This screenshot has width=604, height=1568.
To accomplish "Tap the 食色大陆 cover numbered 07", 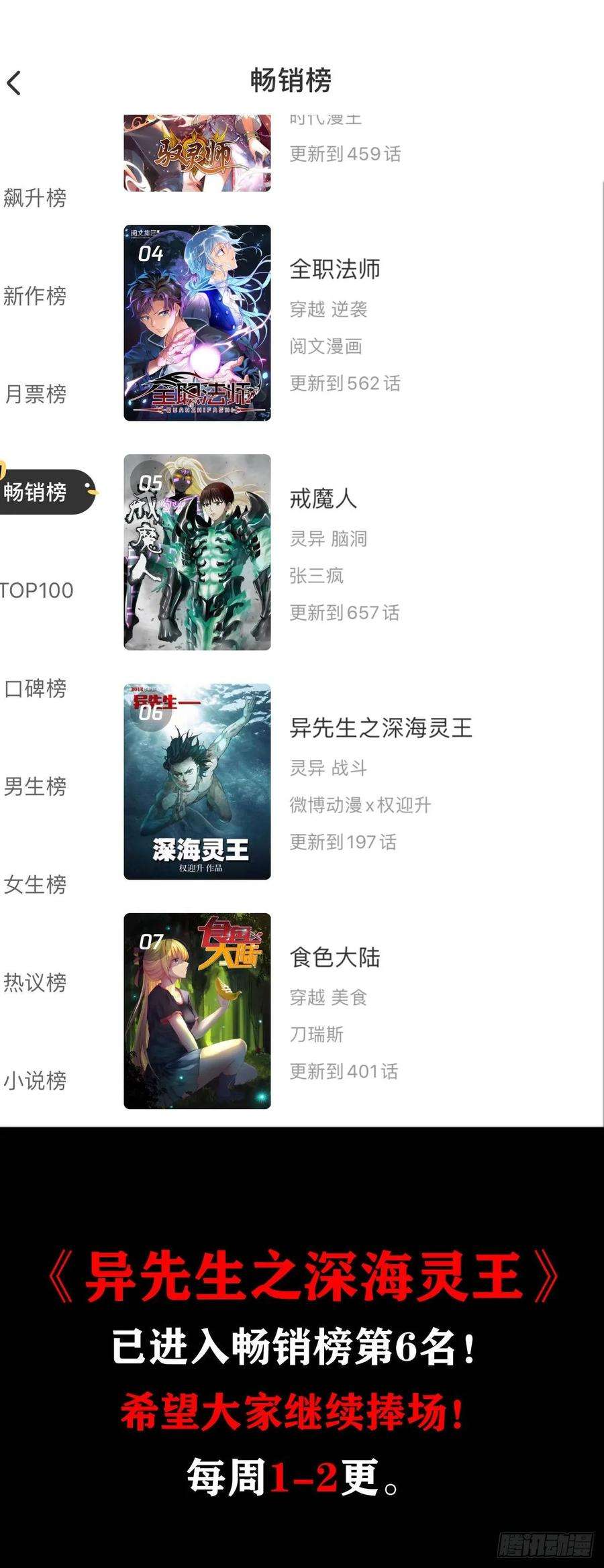I will coord(198,1010).
